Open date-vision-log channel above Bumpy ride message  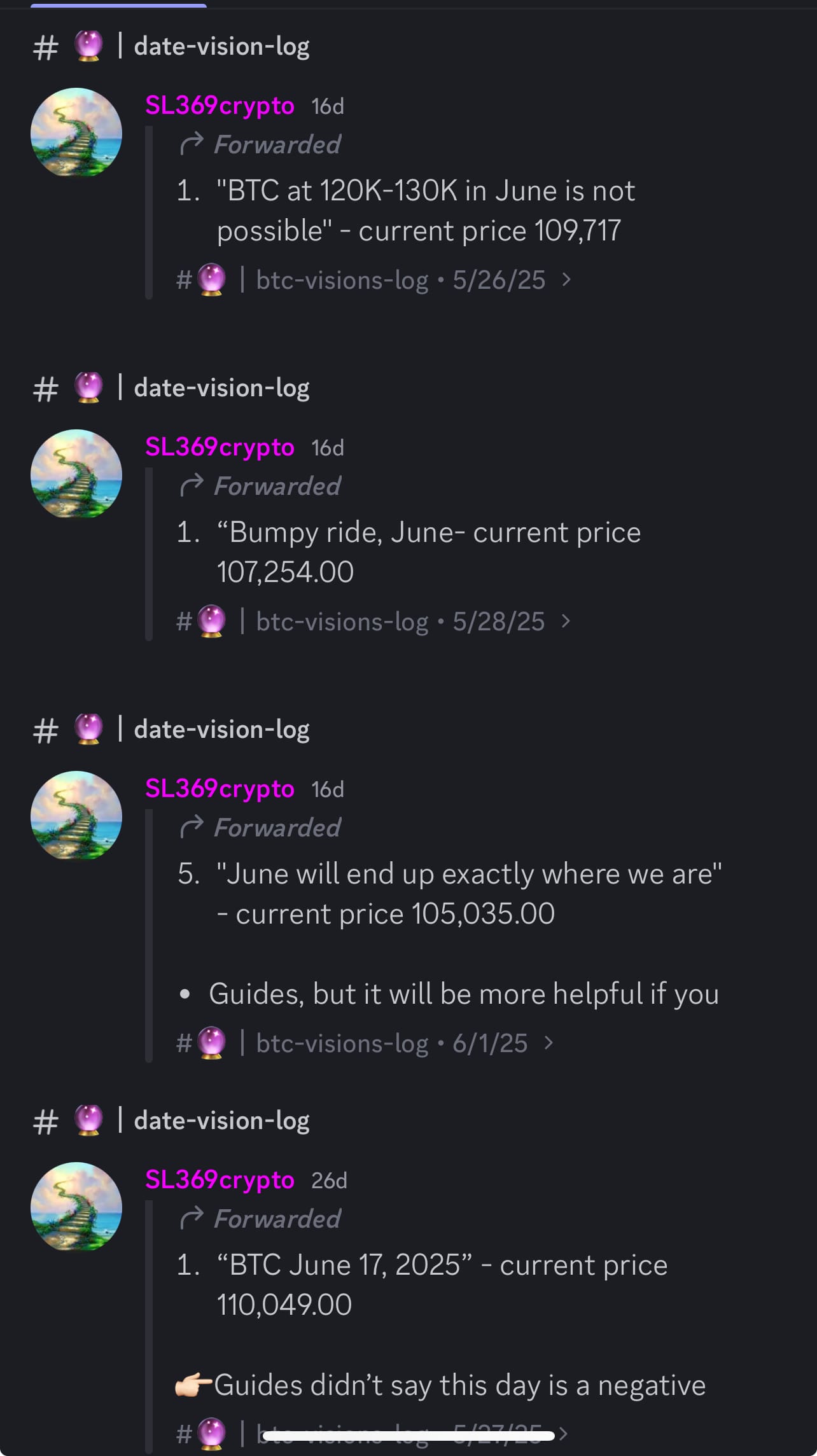(x=221, y=388)
